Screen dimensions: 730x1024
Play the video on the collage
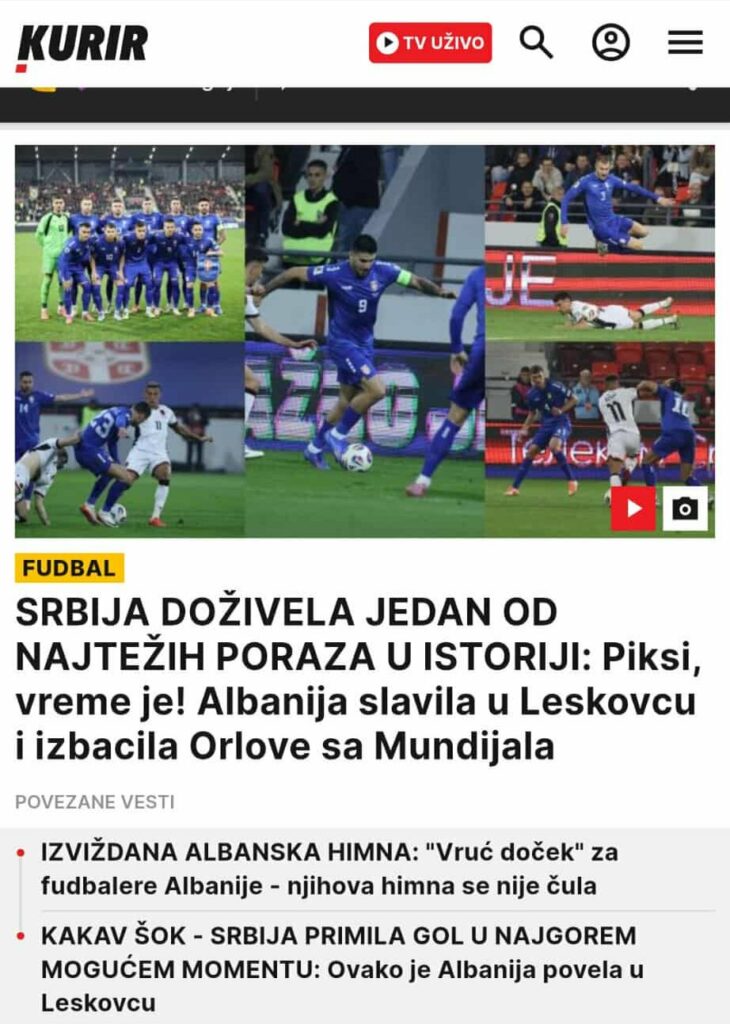click(x=633, y=508)
